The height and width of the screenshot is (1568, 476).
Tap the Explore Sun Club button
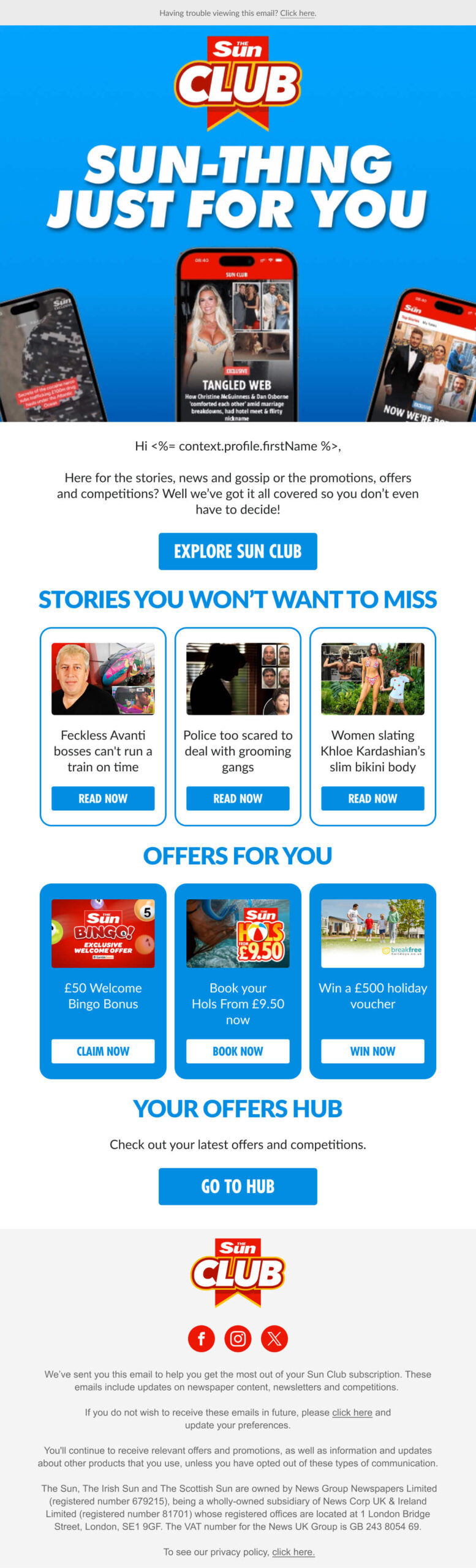[238, 551]
